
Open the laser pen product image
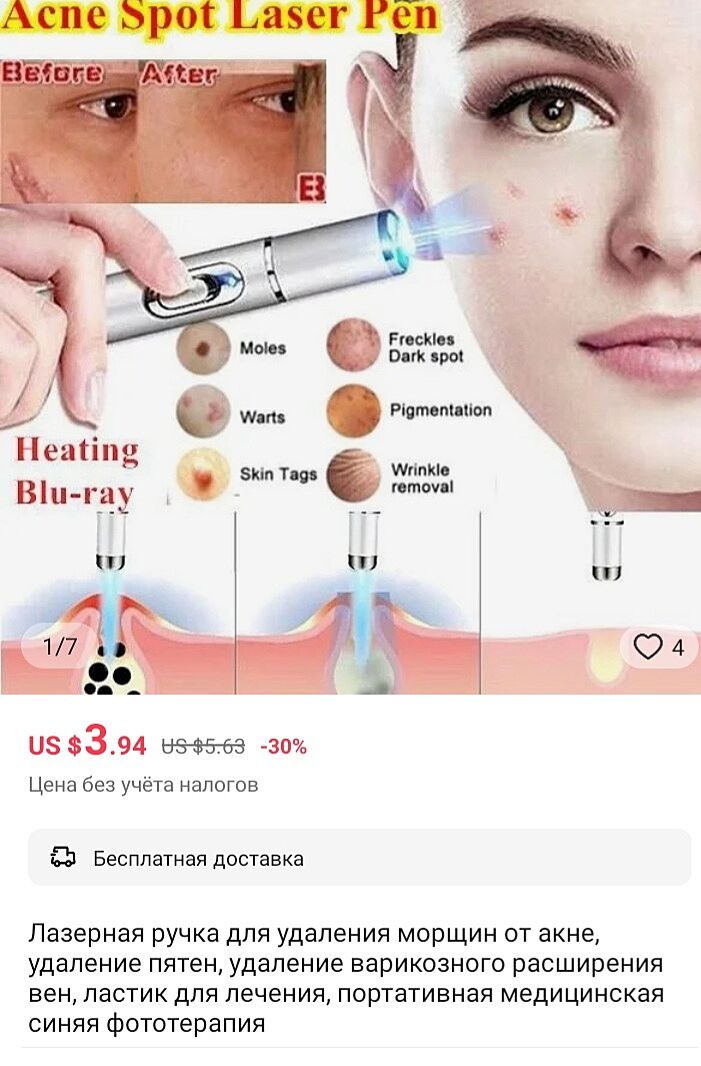pos(350,340)
